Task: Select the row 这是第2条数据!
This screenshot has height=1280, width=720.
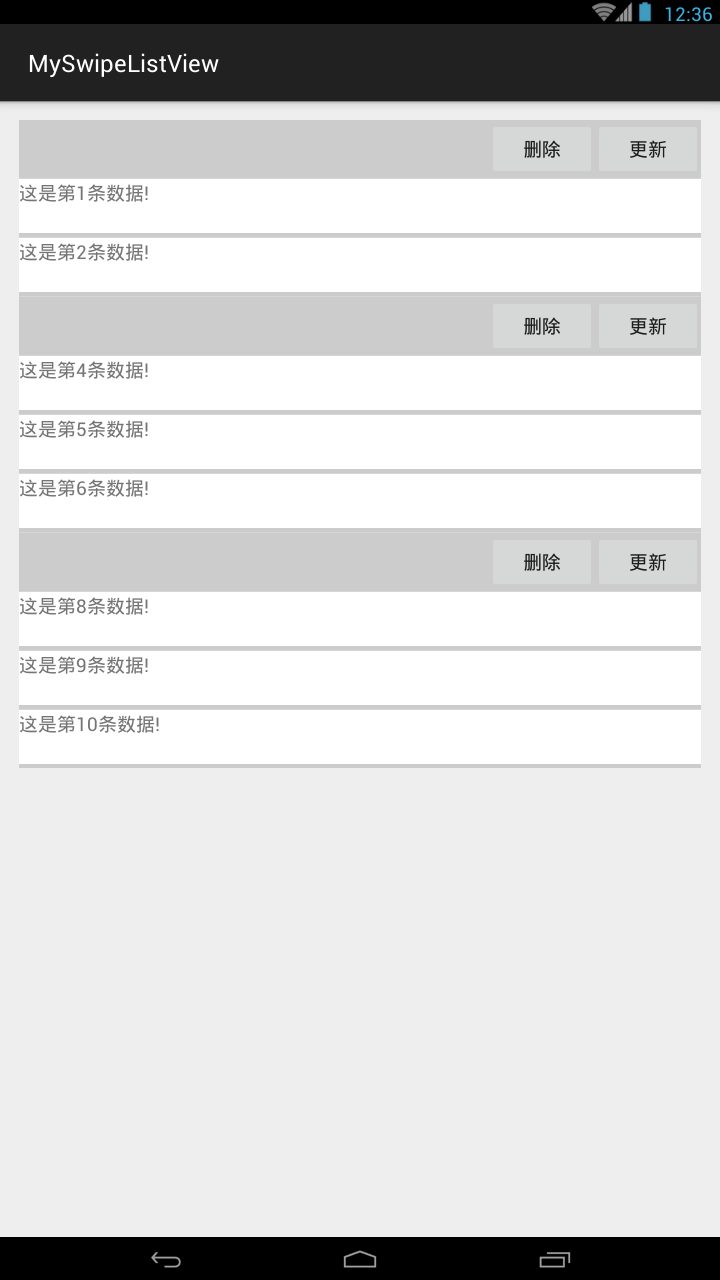Action: tap(360, 264)
